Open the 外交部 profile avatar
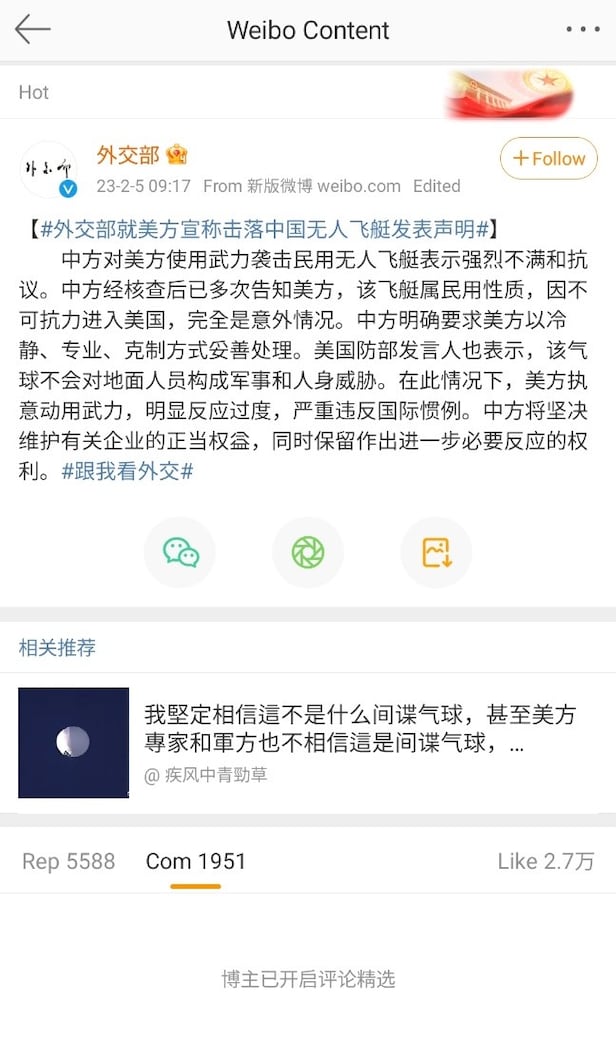This screenshot has width=616, height=1060. tap(48, 169)
